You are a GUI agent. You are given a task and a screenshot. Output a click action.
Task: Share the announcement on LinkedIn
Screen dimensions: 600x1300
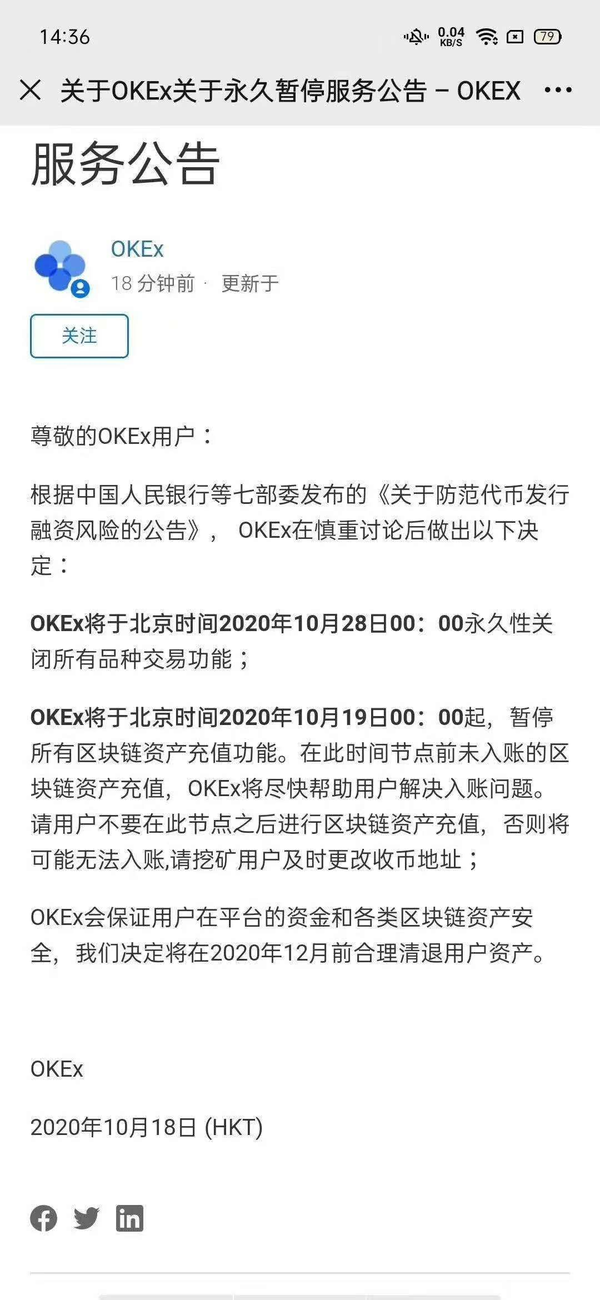(x=130, y=1218)
